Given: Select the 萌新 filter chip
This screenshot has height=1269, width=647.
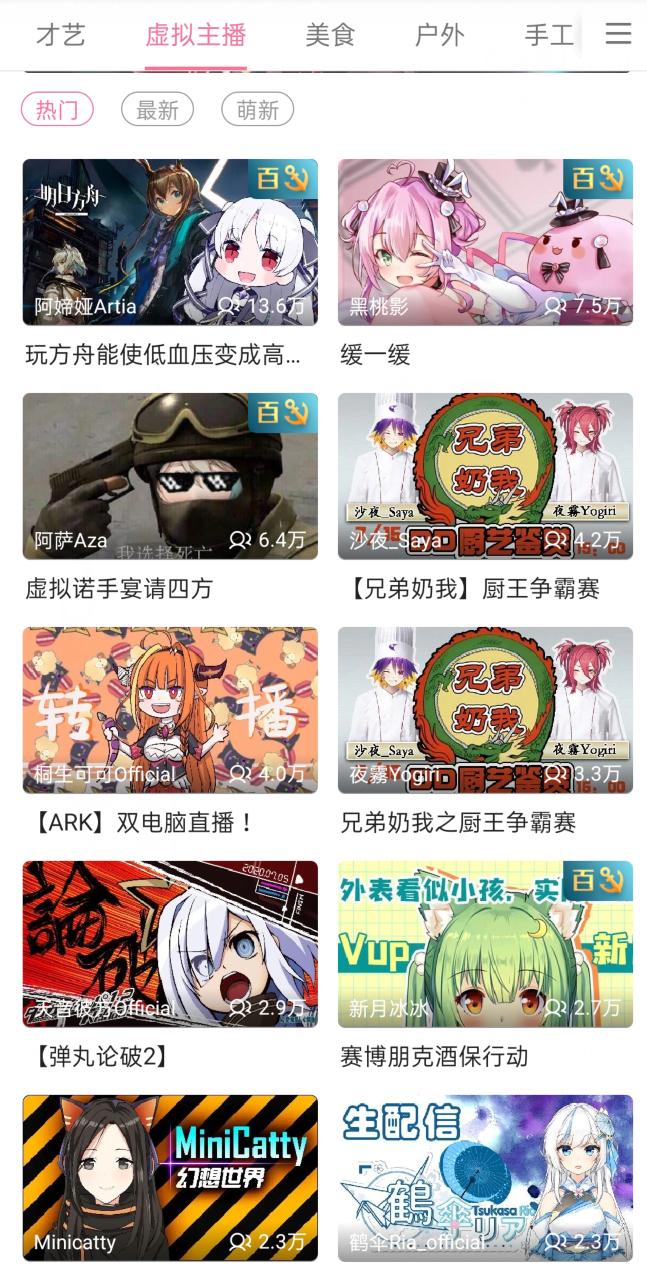Looking at the screenshot, I should 257,109.
